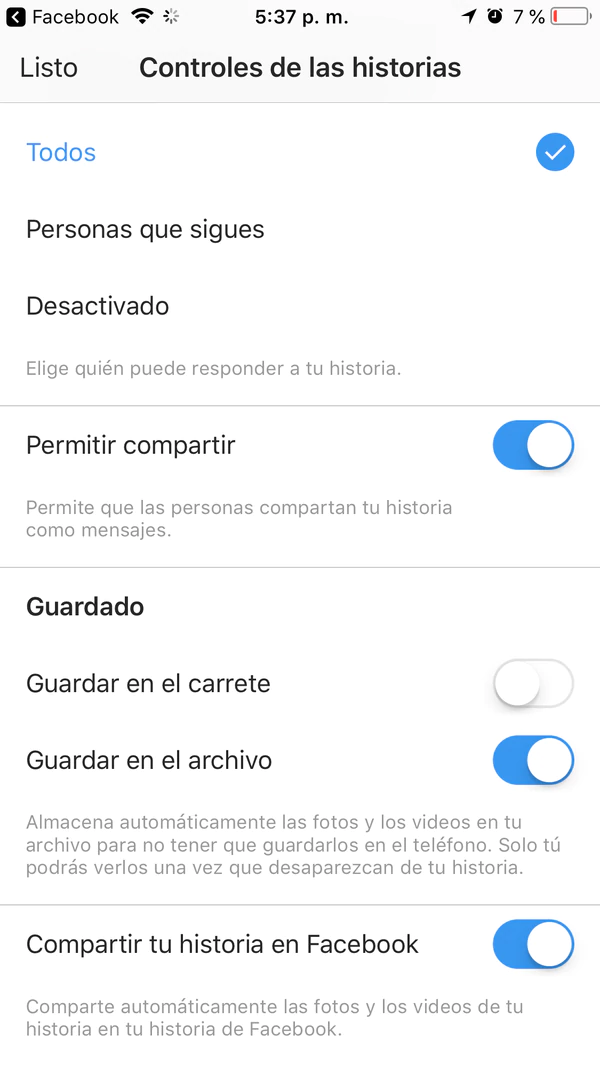Image resolution: width=600 pixels, height=1067 pixels.
Task: Enable Guardar en el carrete
Action: [x=533, y=684]
